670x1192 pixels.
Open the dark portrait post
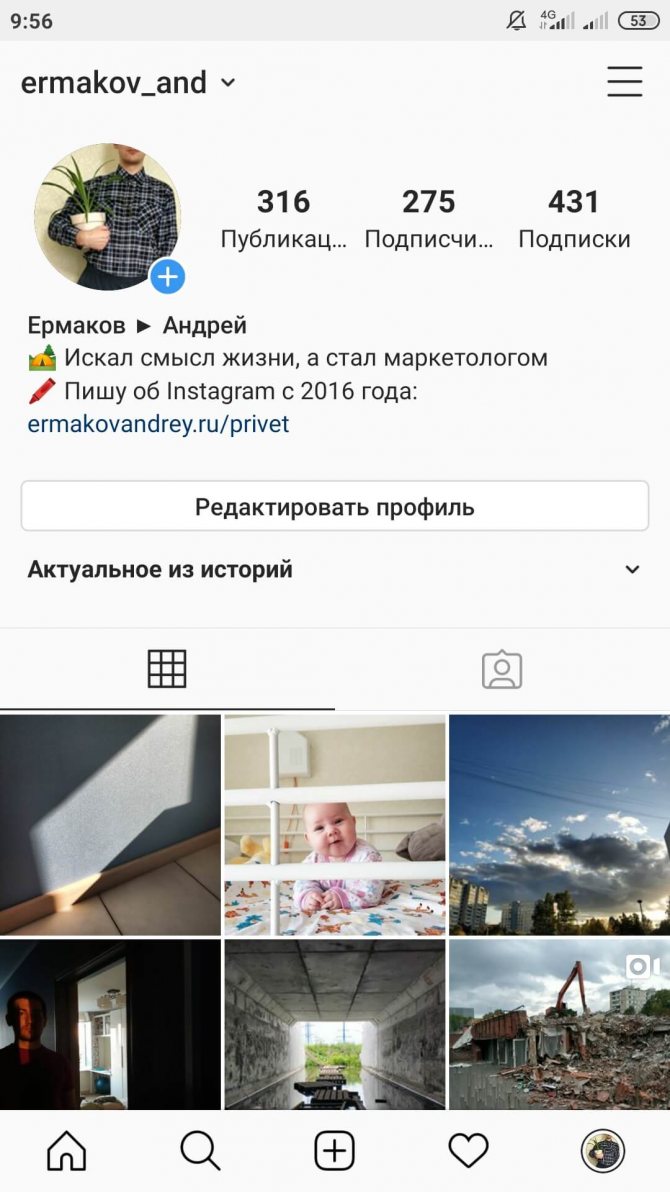(110, 1024)
